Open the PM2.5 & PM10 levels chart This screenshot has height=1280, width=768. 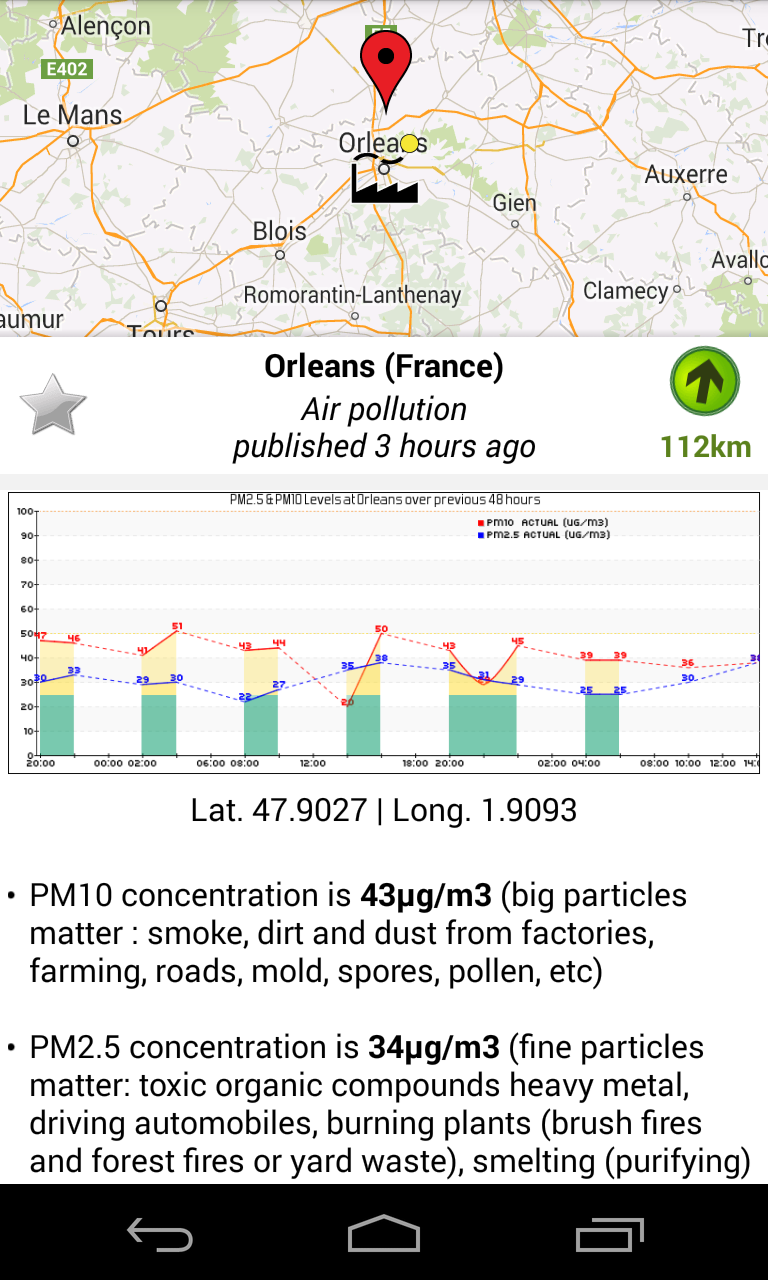pyautogui.click(x=384, y=632)
